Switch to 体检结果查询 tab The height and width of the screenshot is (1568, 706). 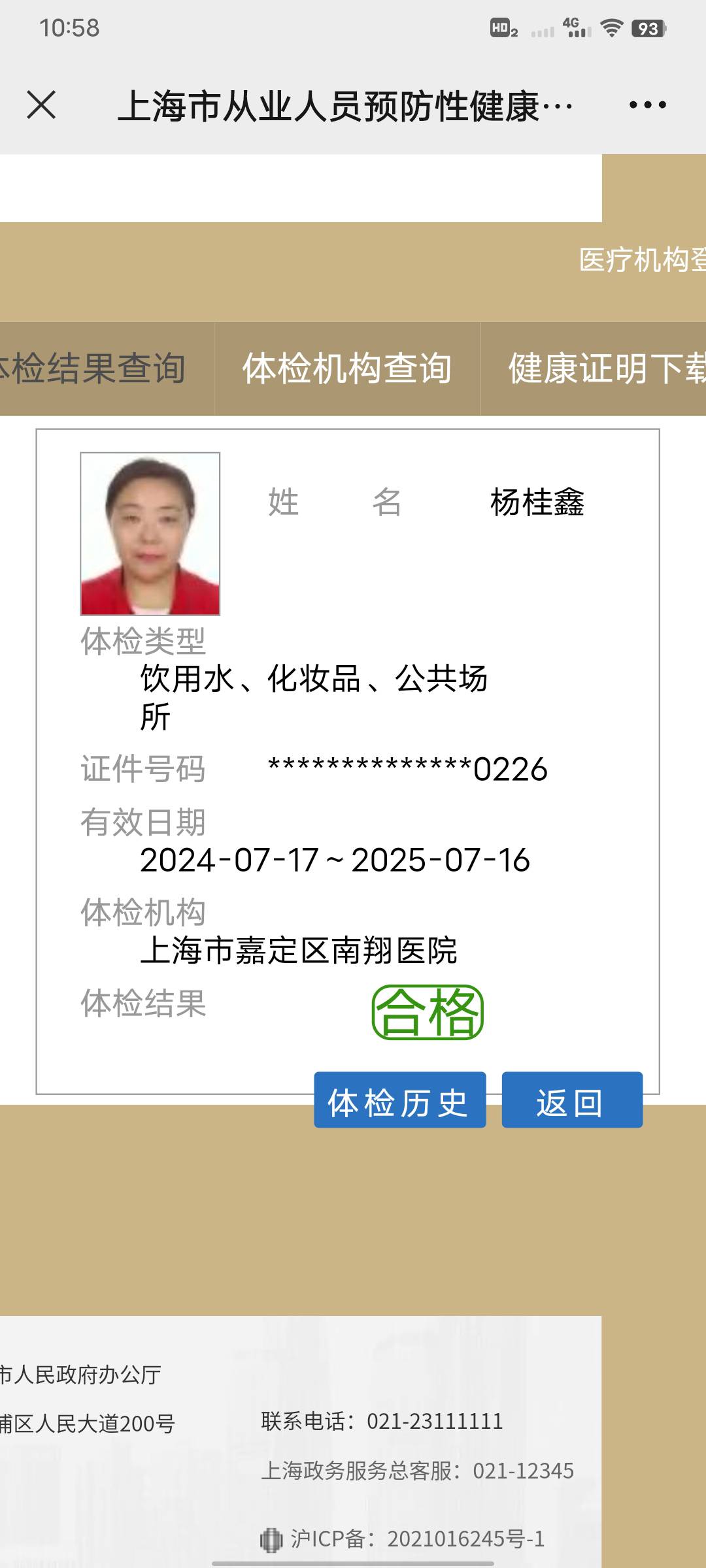tap(98, 368)
